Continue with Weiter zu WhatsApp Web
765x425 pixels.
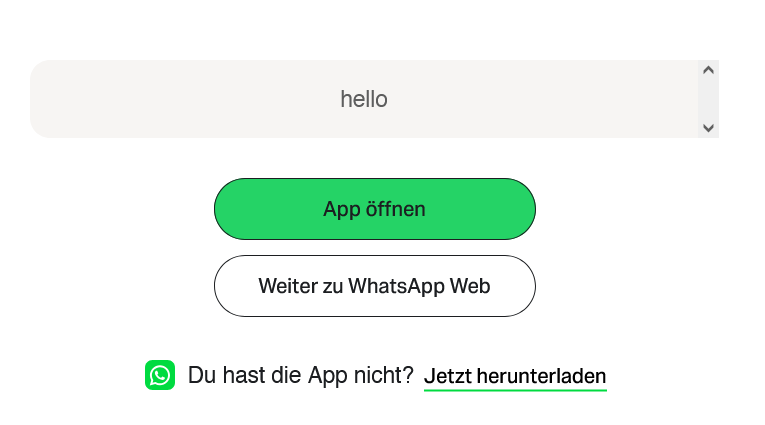point(374,286)
